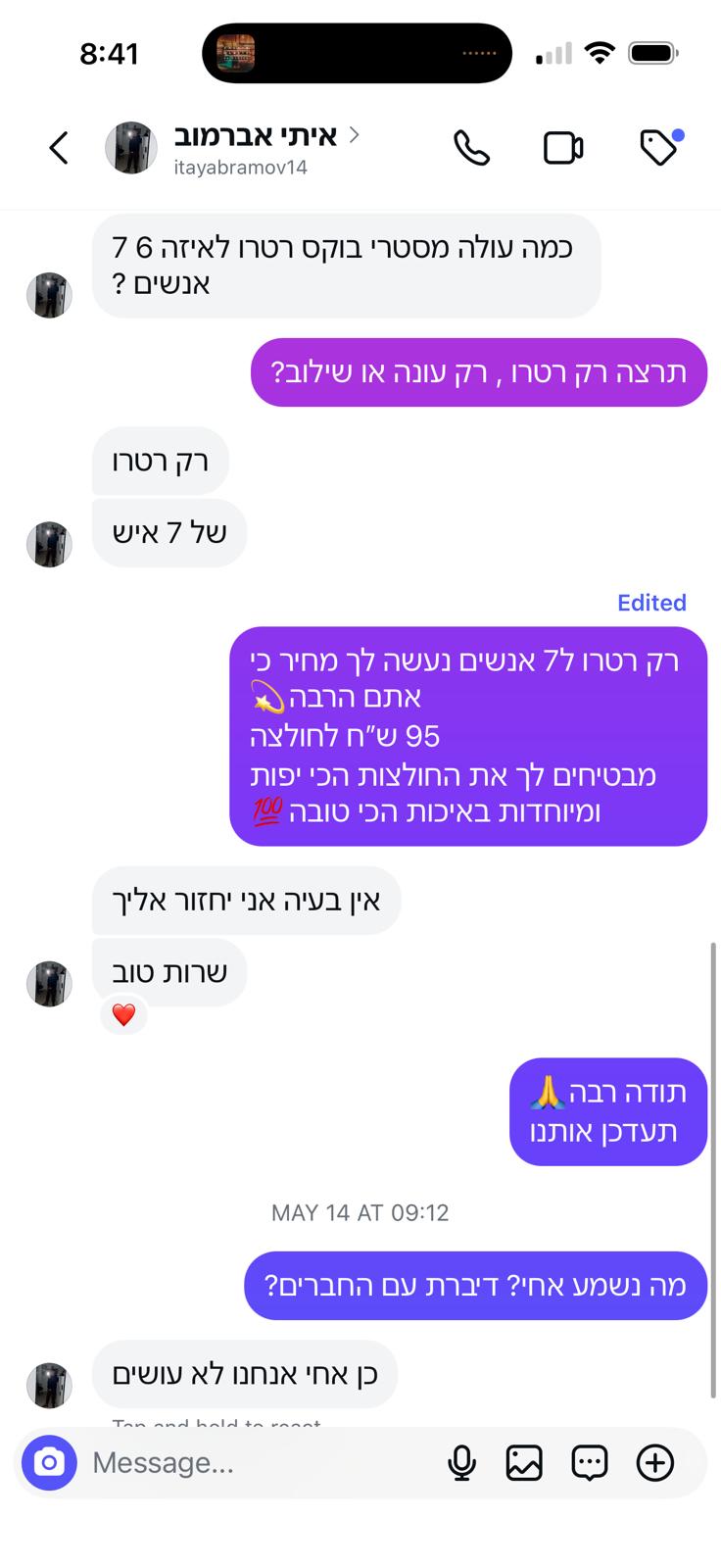This screenshot has height=1568, width=721.
Task: Open the camera button
Action: click(49, 1463)
